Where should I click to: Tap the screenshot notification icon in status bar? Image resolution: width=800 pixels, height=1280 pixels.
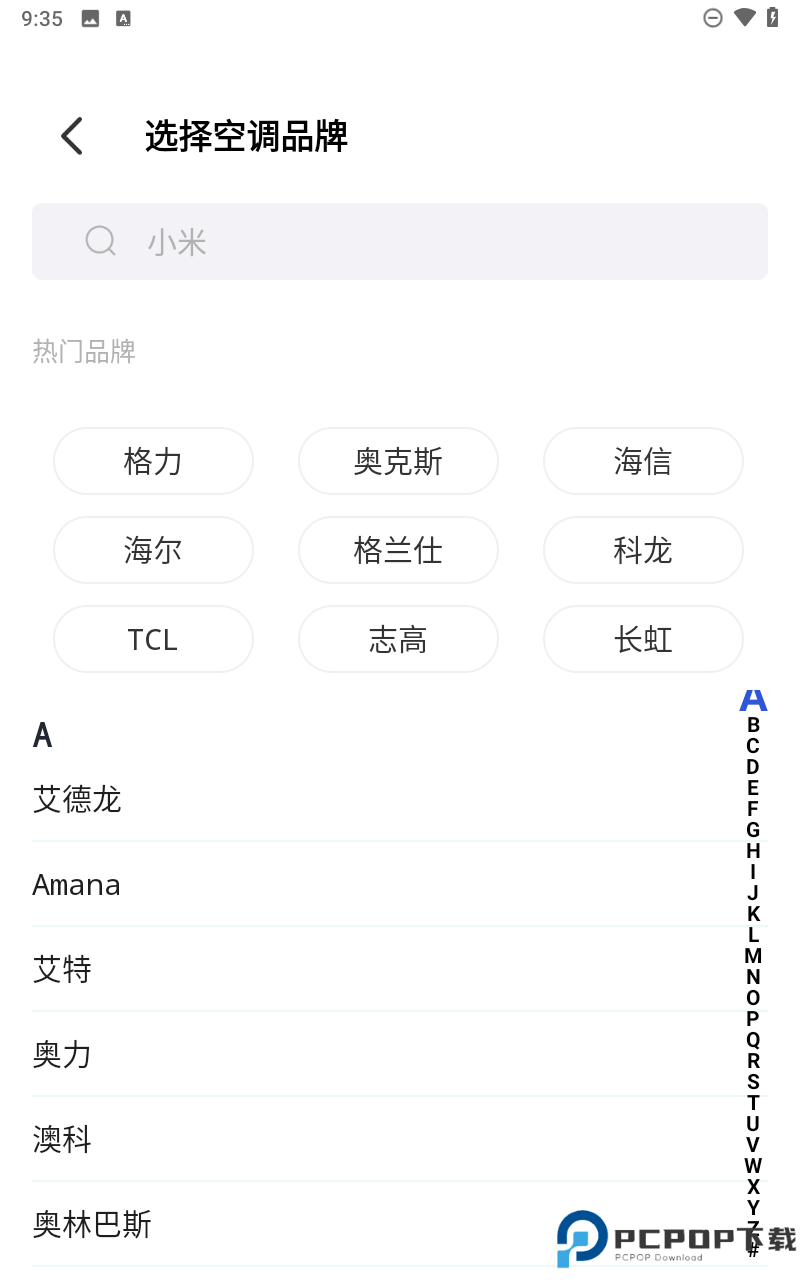(122, 17)
